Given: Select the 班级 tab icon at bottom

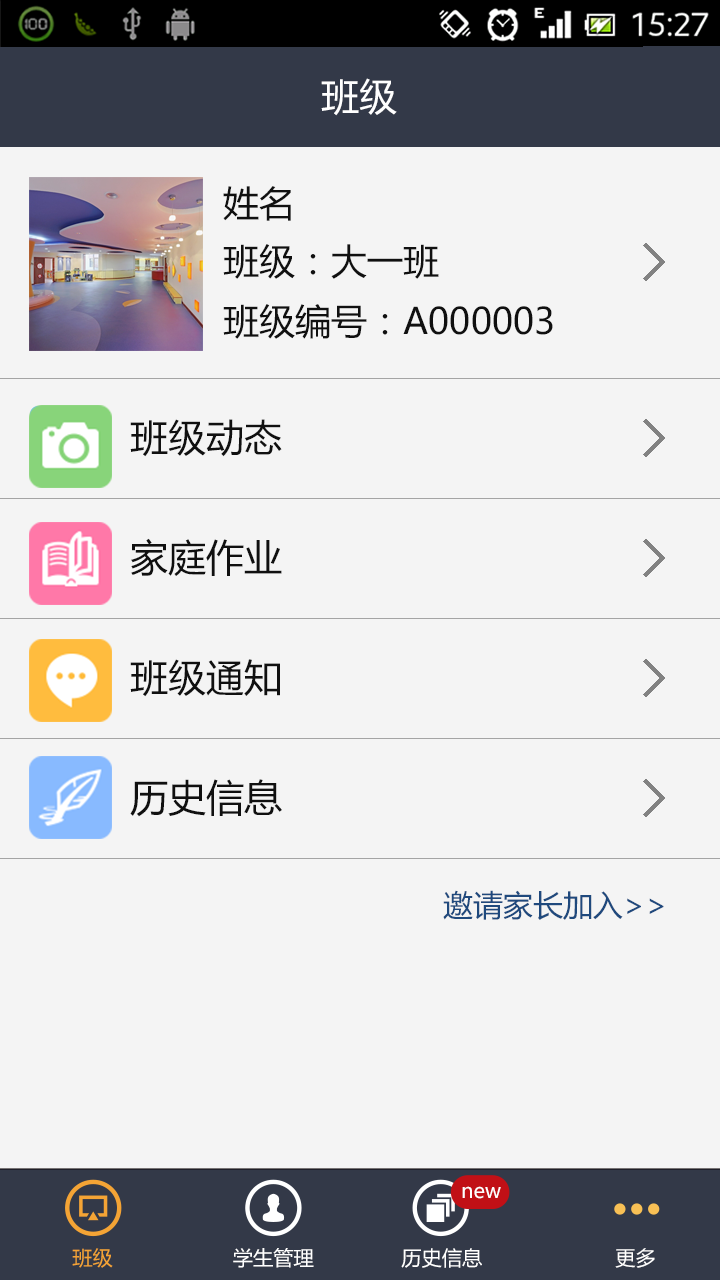Looking at the screenshot, I should (91, 1208).
